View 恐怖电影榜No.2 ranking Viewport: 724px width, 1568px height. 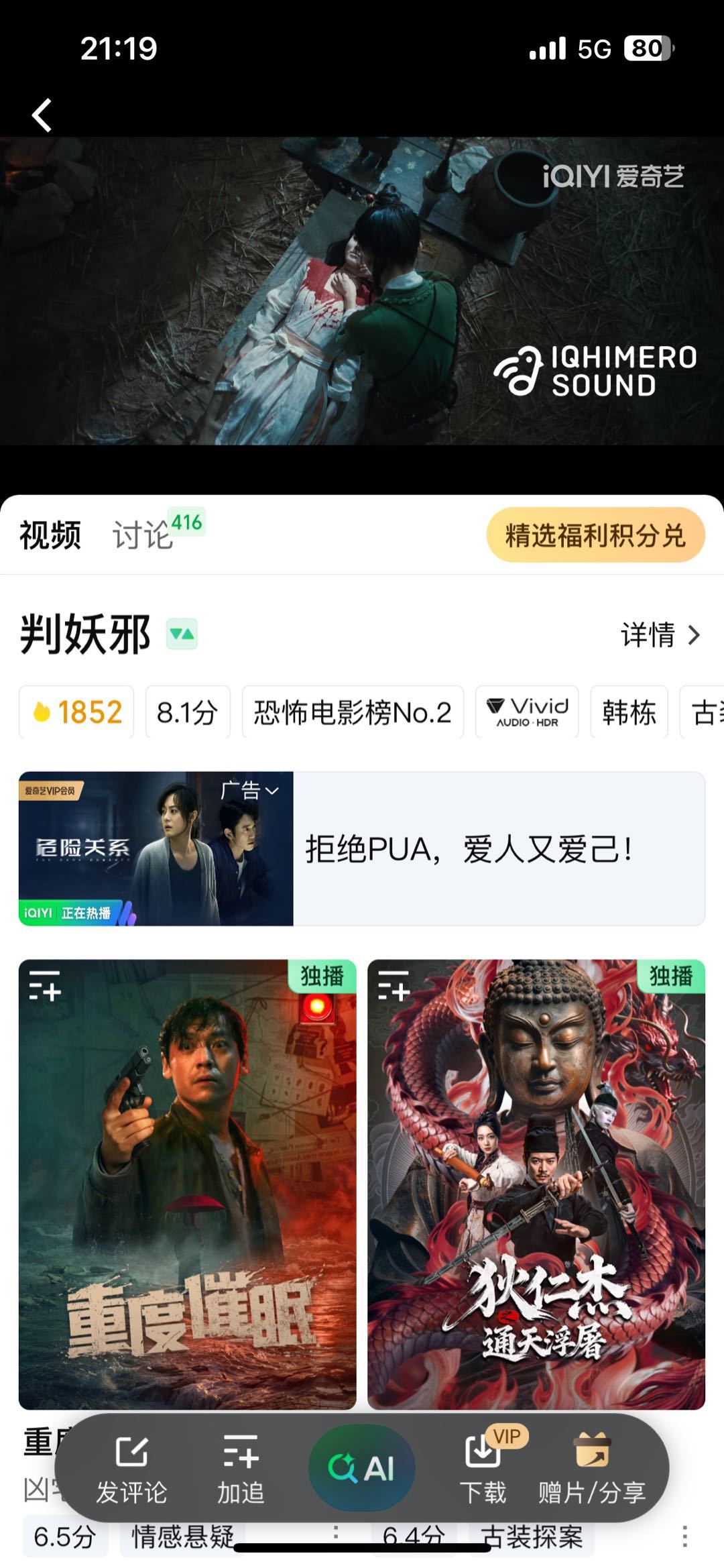pos(353,712)
